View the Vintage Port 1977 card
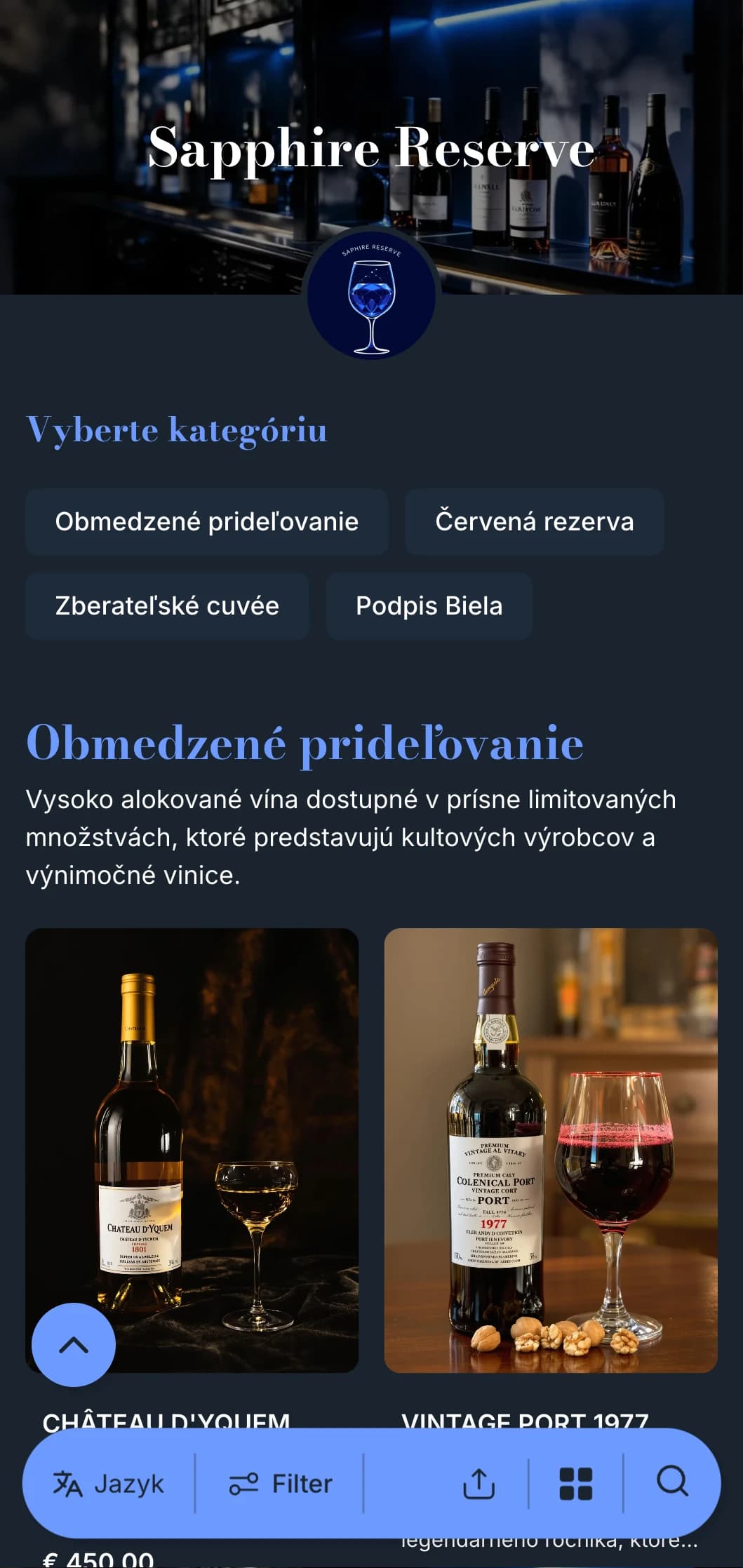 pos(551,1151)
